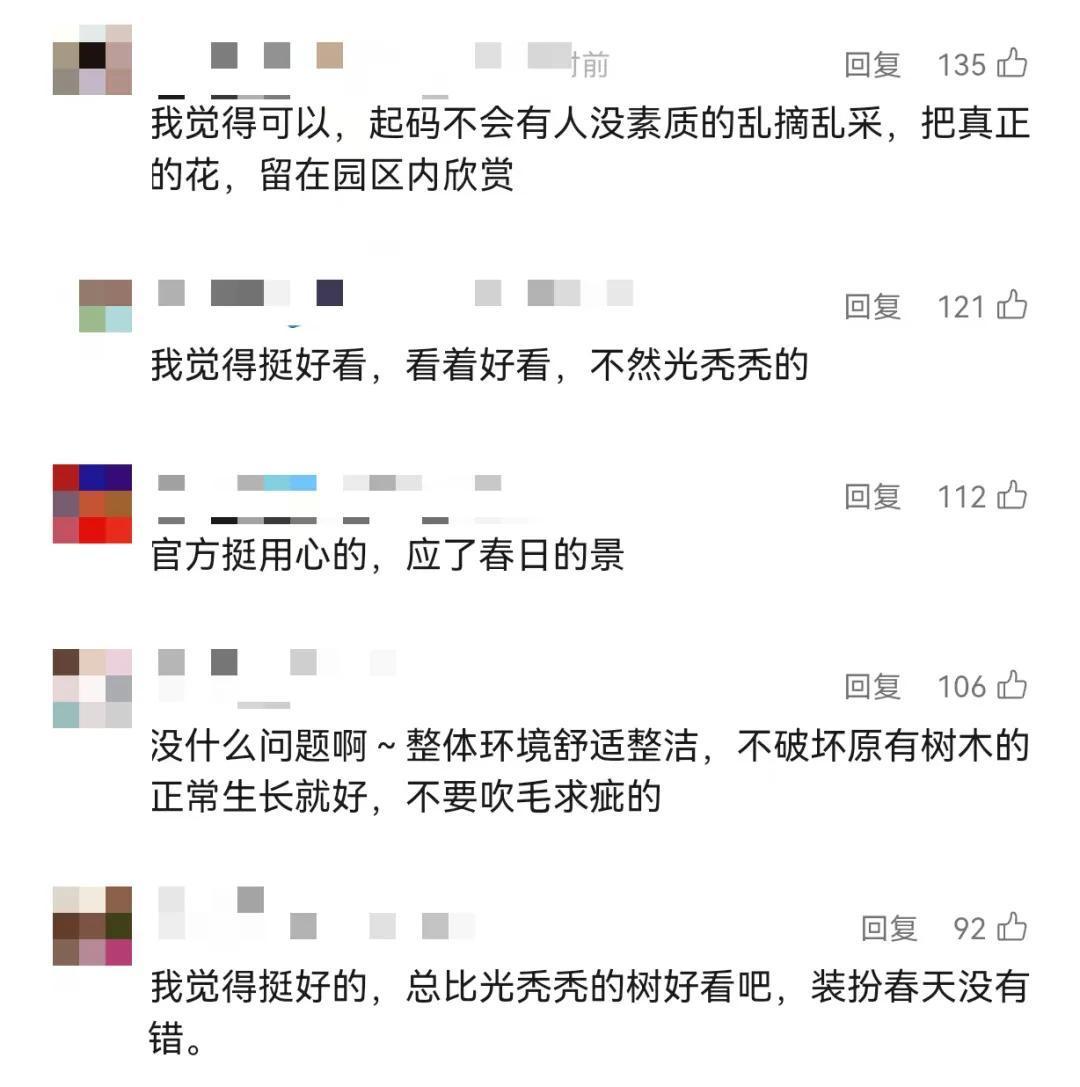Screen dimensions: 1080x1087
Task: Reply to the comment with 135 likes
Action: coord(872,65)
